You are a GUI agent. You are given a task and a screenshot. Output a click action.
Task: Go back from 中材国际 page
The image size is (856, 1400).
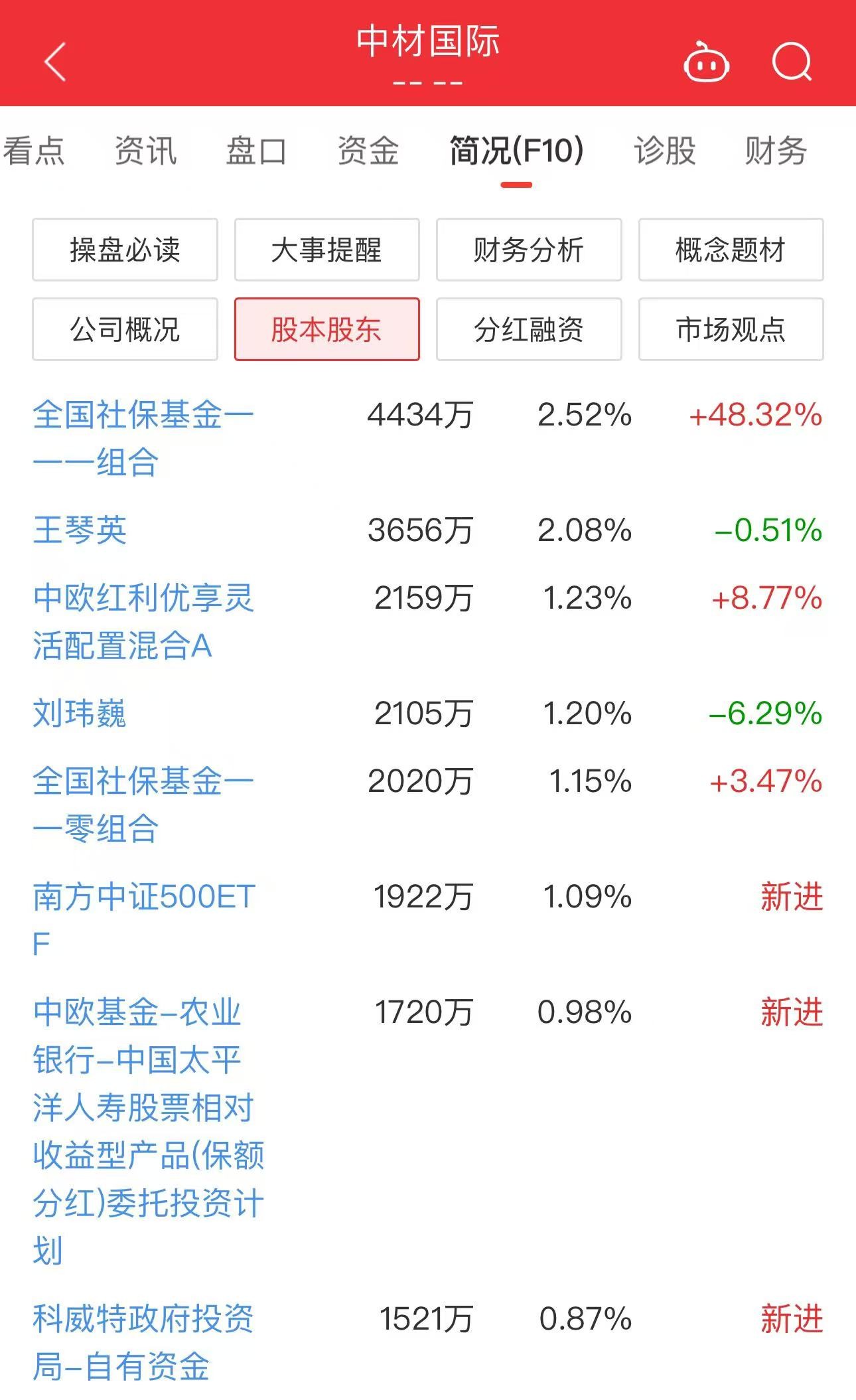54,62
